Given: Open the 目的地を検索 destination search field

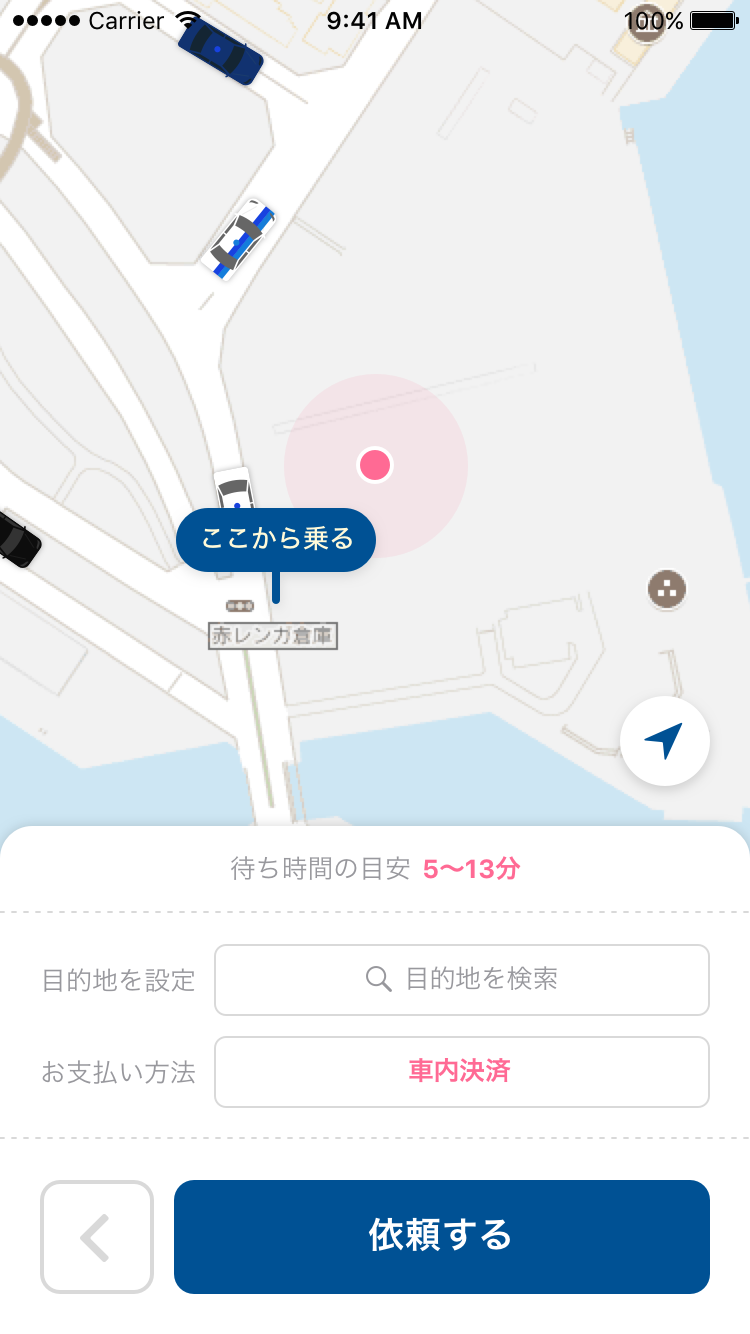Looking at the screenshot, I should click(x=462, y=979).
